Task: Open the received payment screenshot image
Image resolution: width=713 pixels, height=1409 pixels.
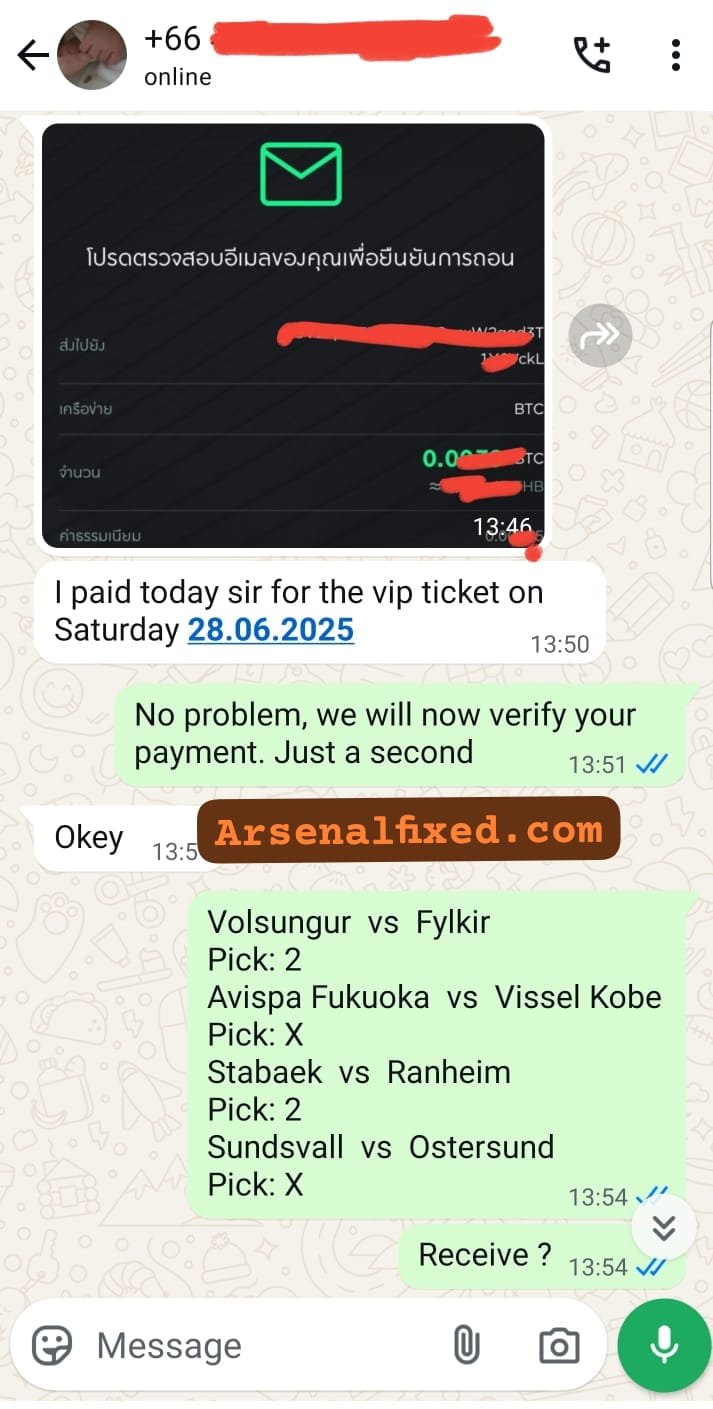Action: [x=293, y=335]
